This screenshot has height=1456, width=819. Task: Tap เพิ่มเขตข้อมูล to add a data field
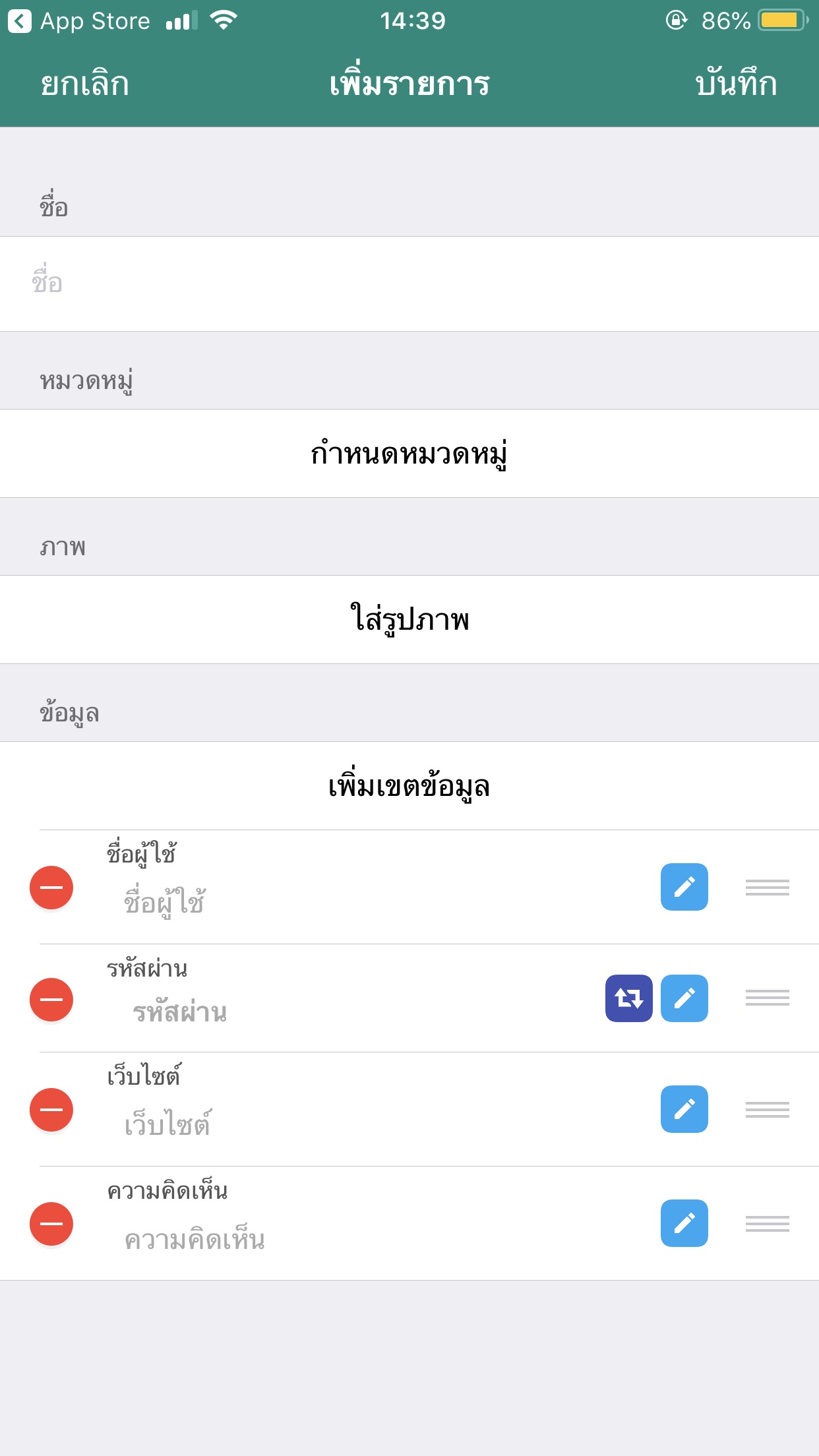point(409,786)
